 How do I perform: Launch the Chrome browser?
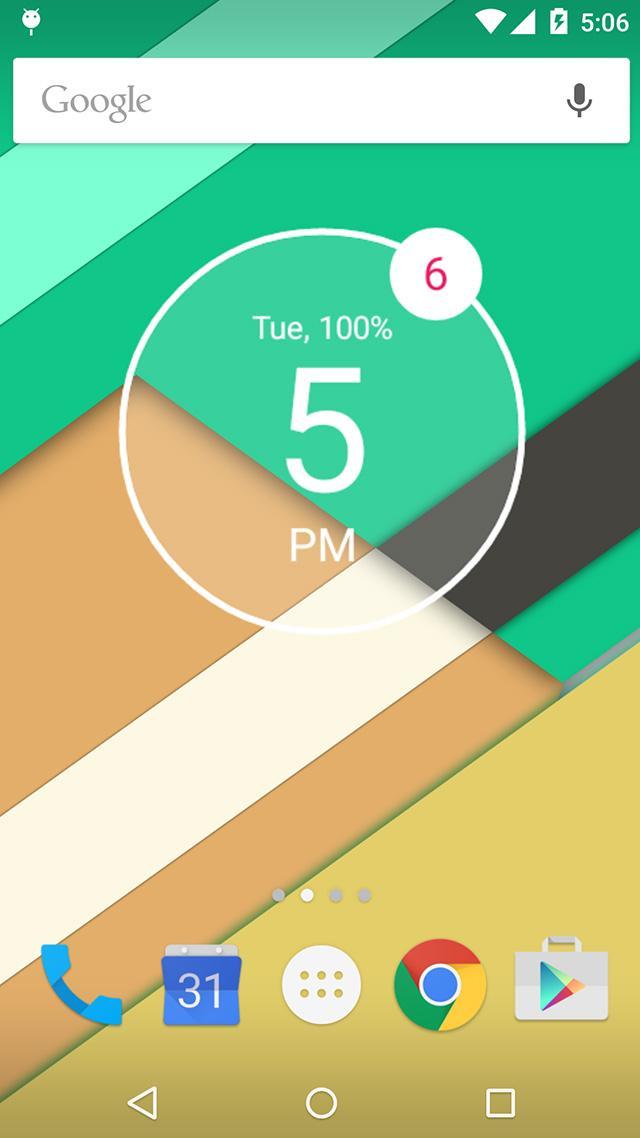click(440, 985)
